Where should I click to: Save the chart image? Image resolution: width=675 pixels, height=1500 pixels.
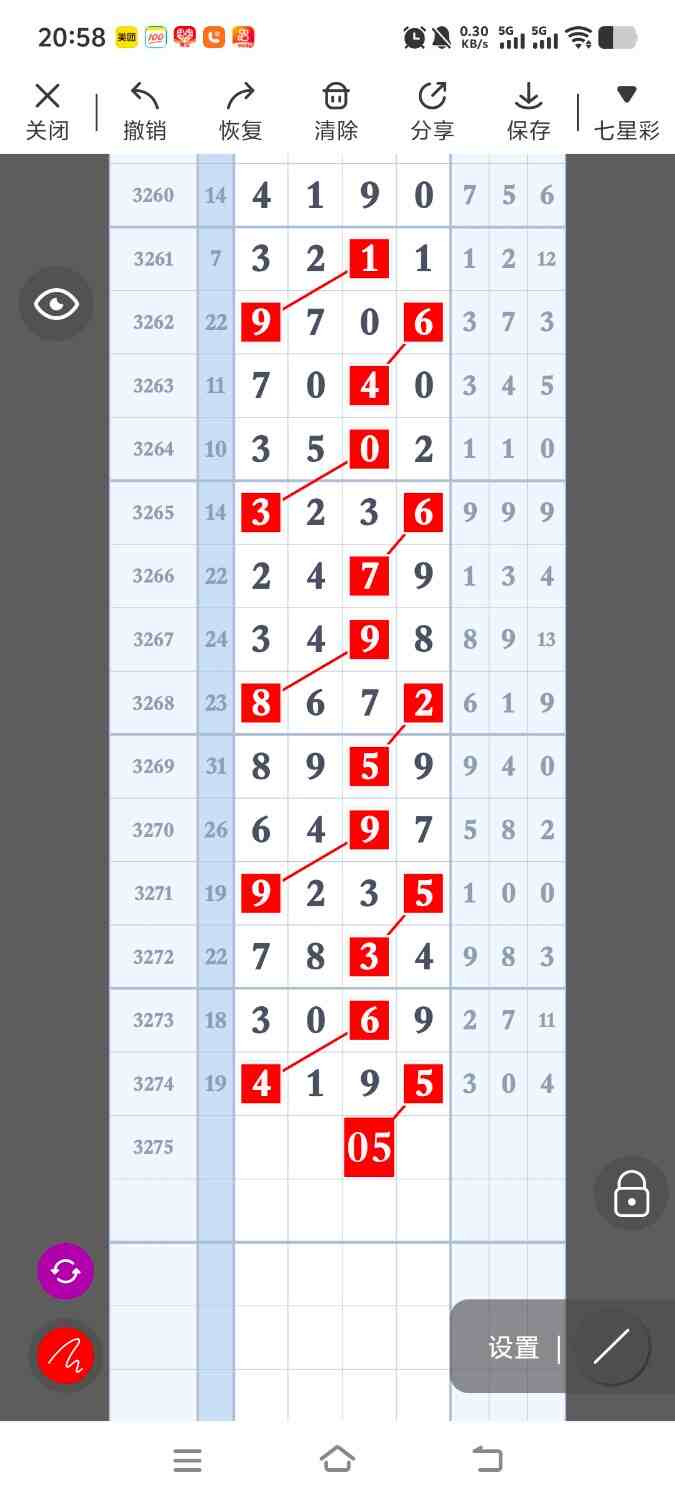(x=528, y=111)
